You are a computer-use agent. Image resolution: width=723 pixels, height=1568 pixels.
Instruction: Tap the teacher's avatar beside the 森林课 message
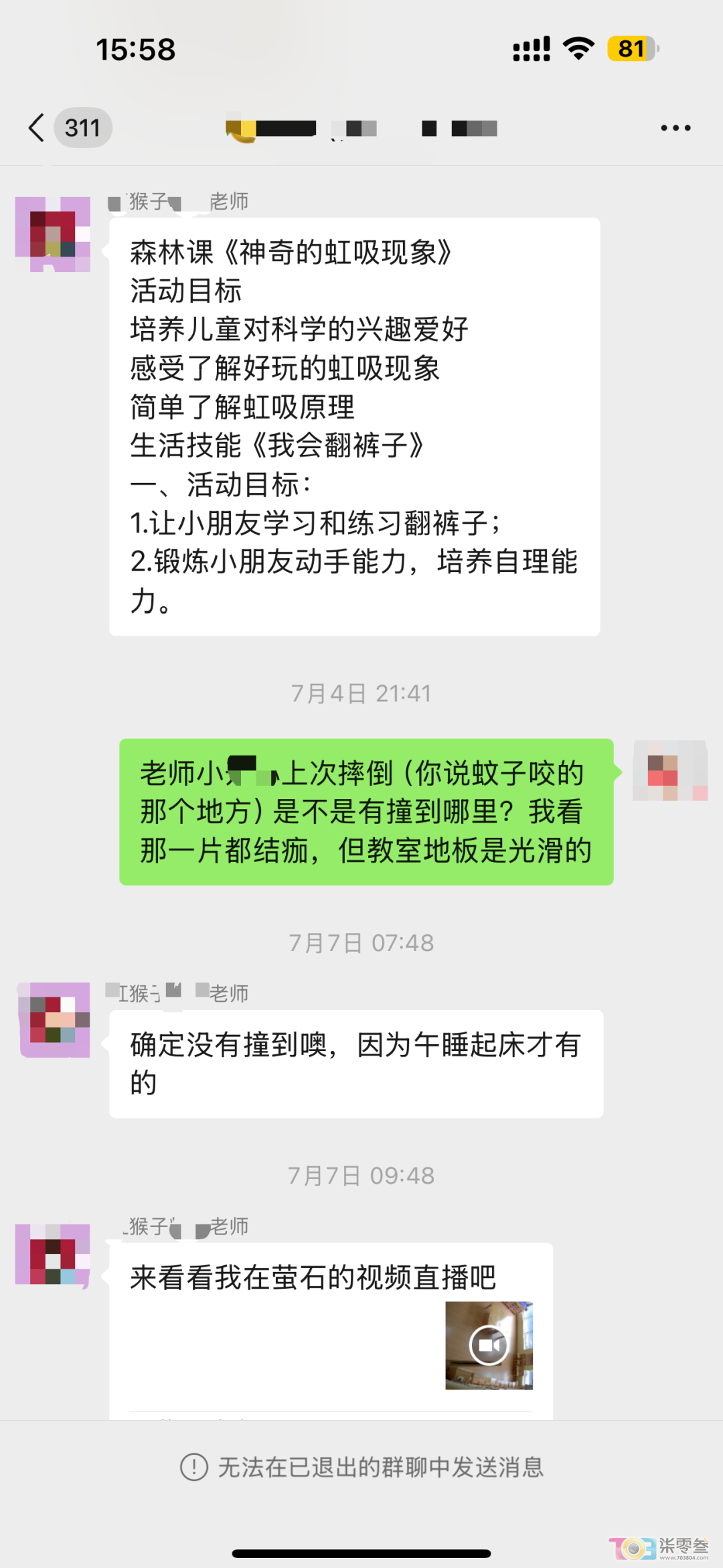click(53, 234)
